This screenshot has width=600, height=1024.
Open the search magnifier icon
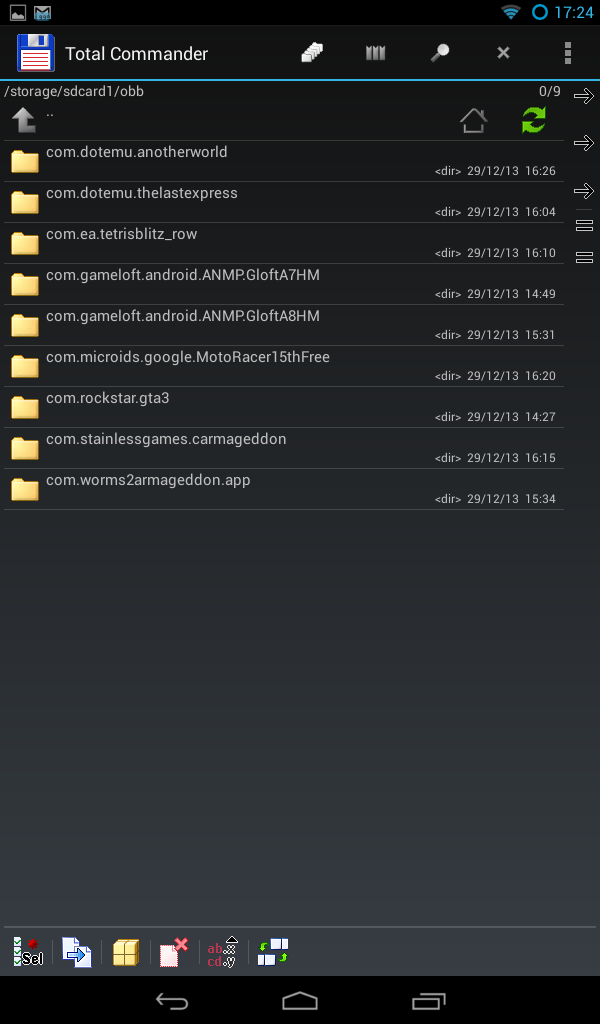pyautogui.click(x=439, y=53)
